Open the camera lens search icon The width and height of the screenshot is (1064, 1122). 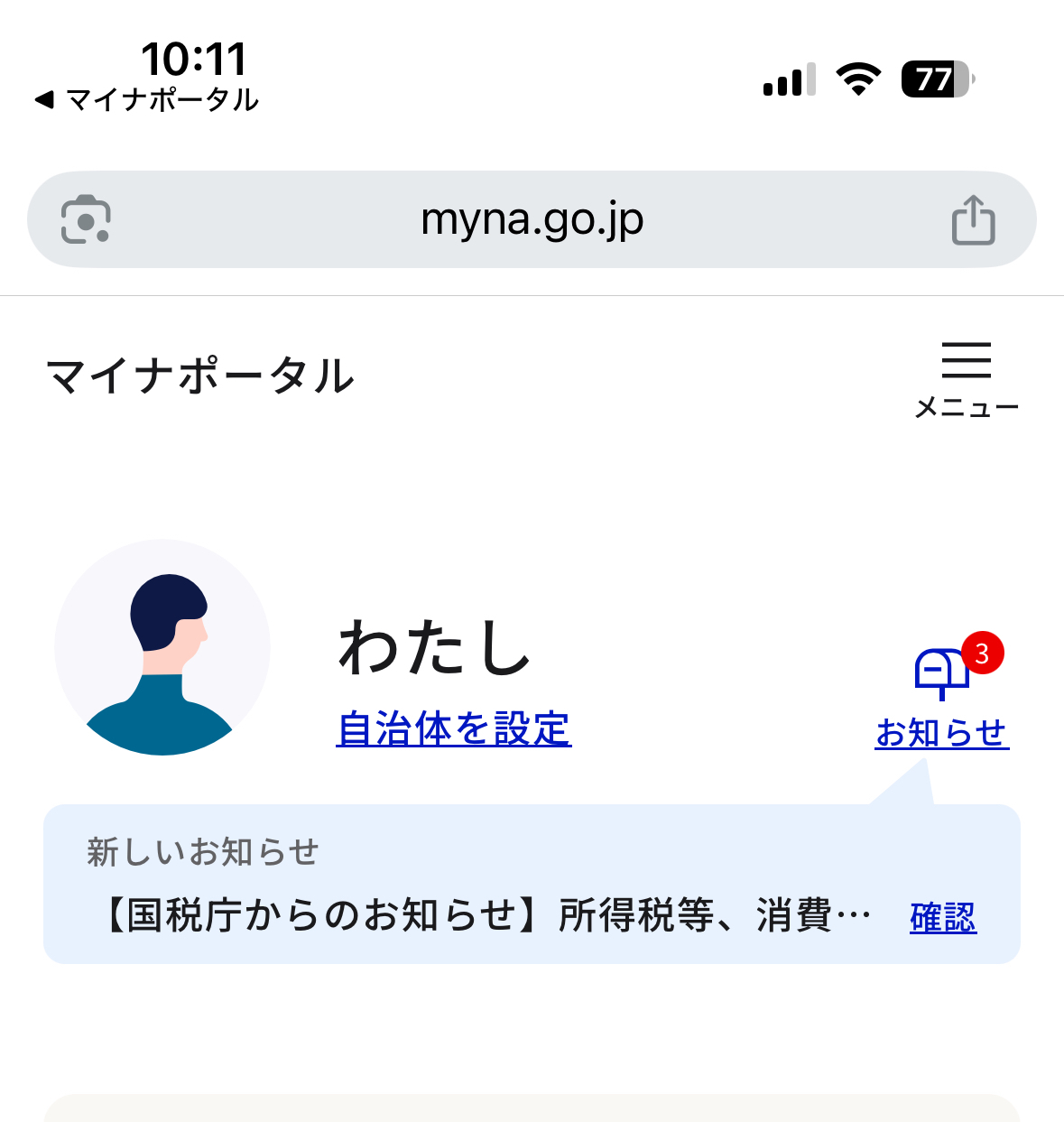(86, 219)
